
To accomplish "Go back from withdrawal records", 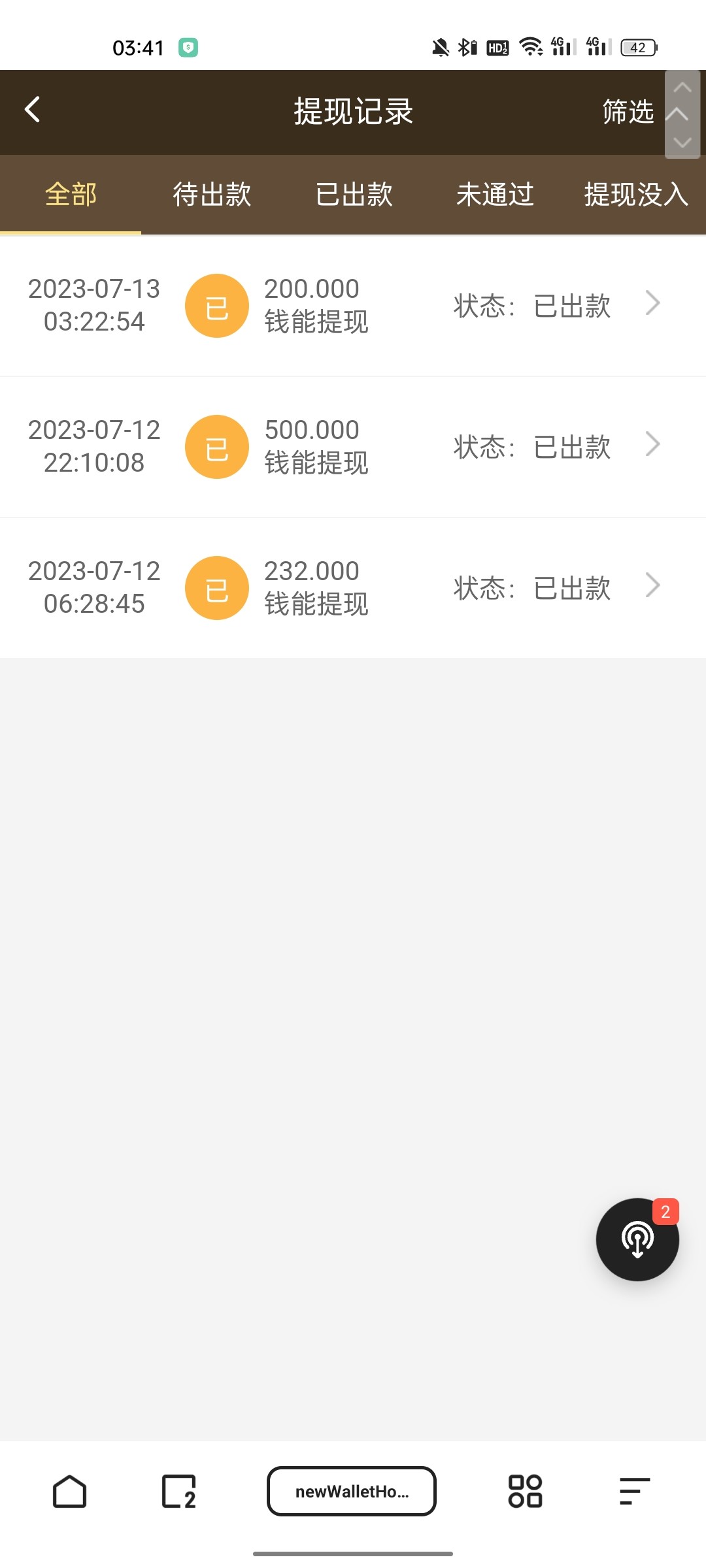I will pyautogui.click(x=33, y=110).
